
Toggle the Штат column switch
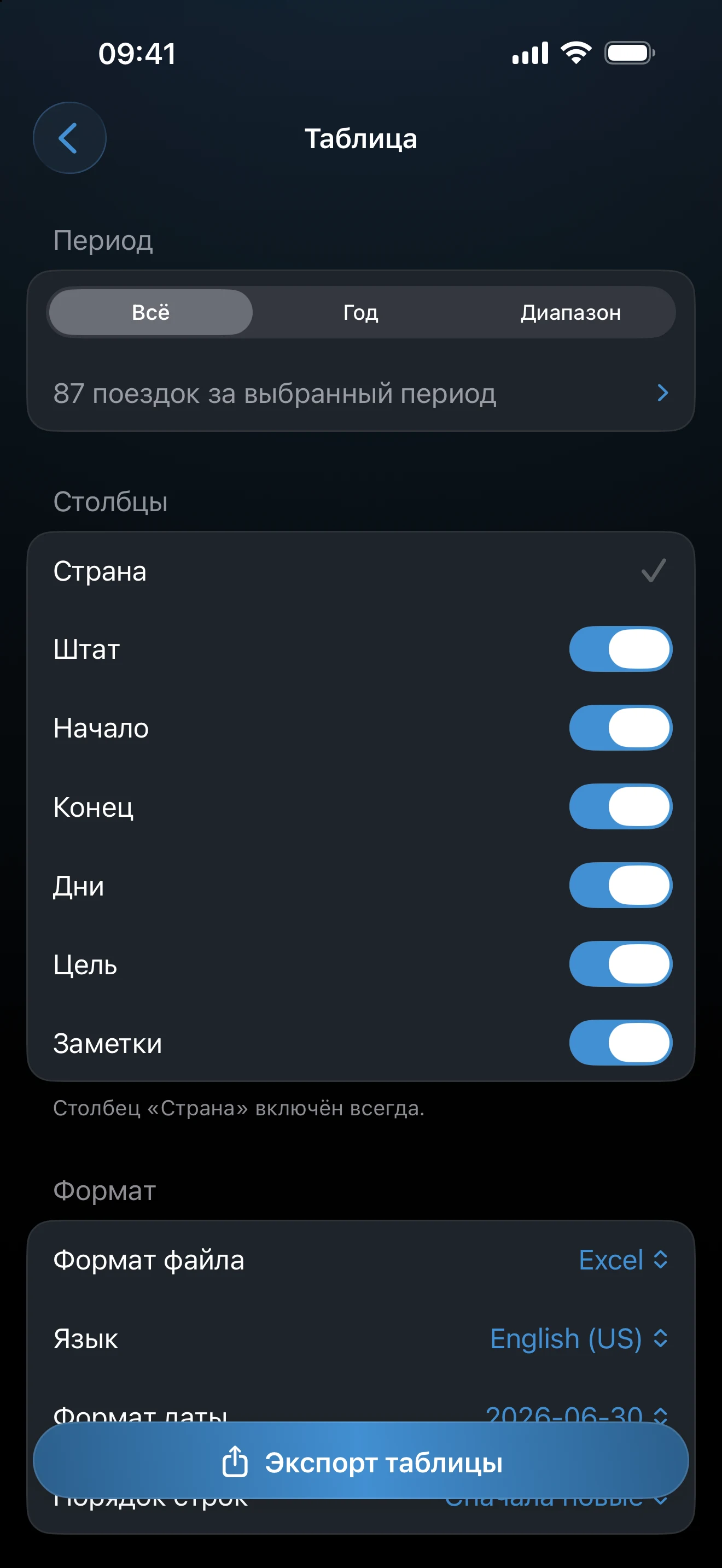pyautogui.click(x=620, y=649)
